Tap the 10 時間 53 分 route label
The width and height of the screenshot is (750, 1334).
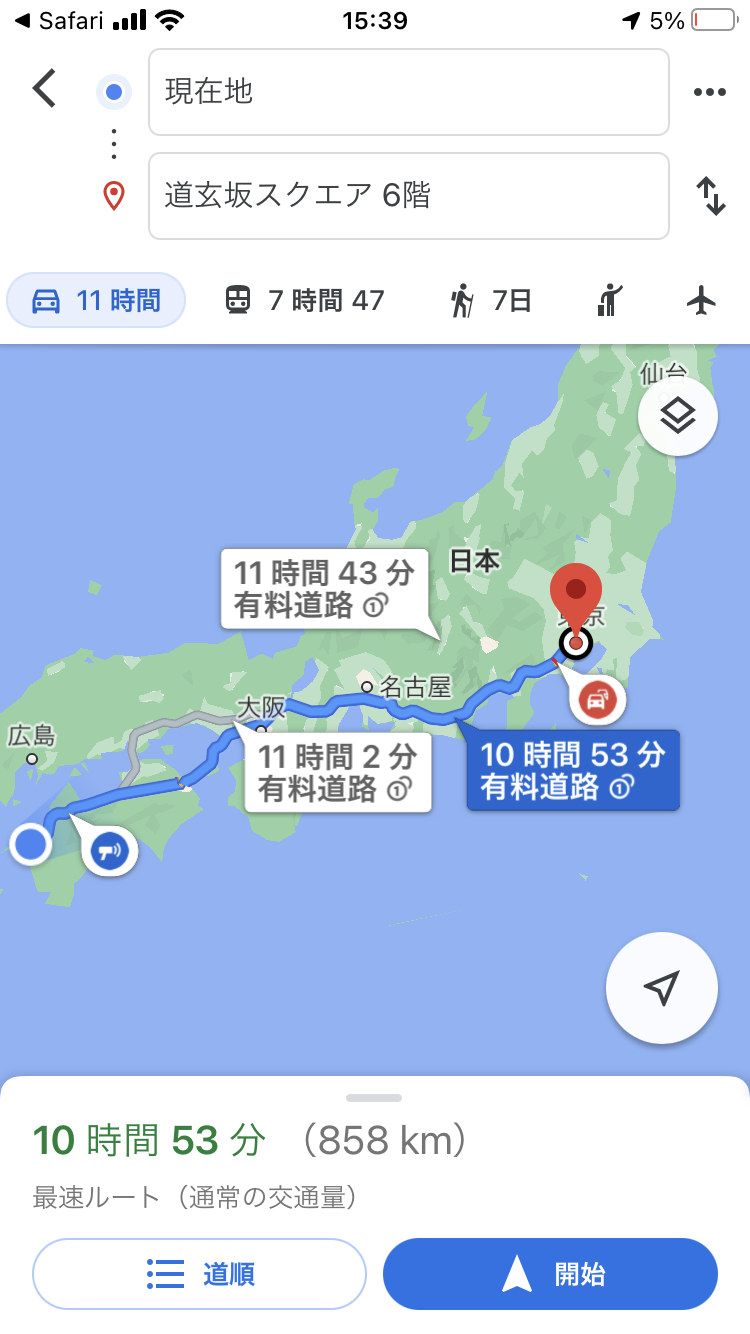coord(573,770)
